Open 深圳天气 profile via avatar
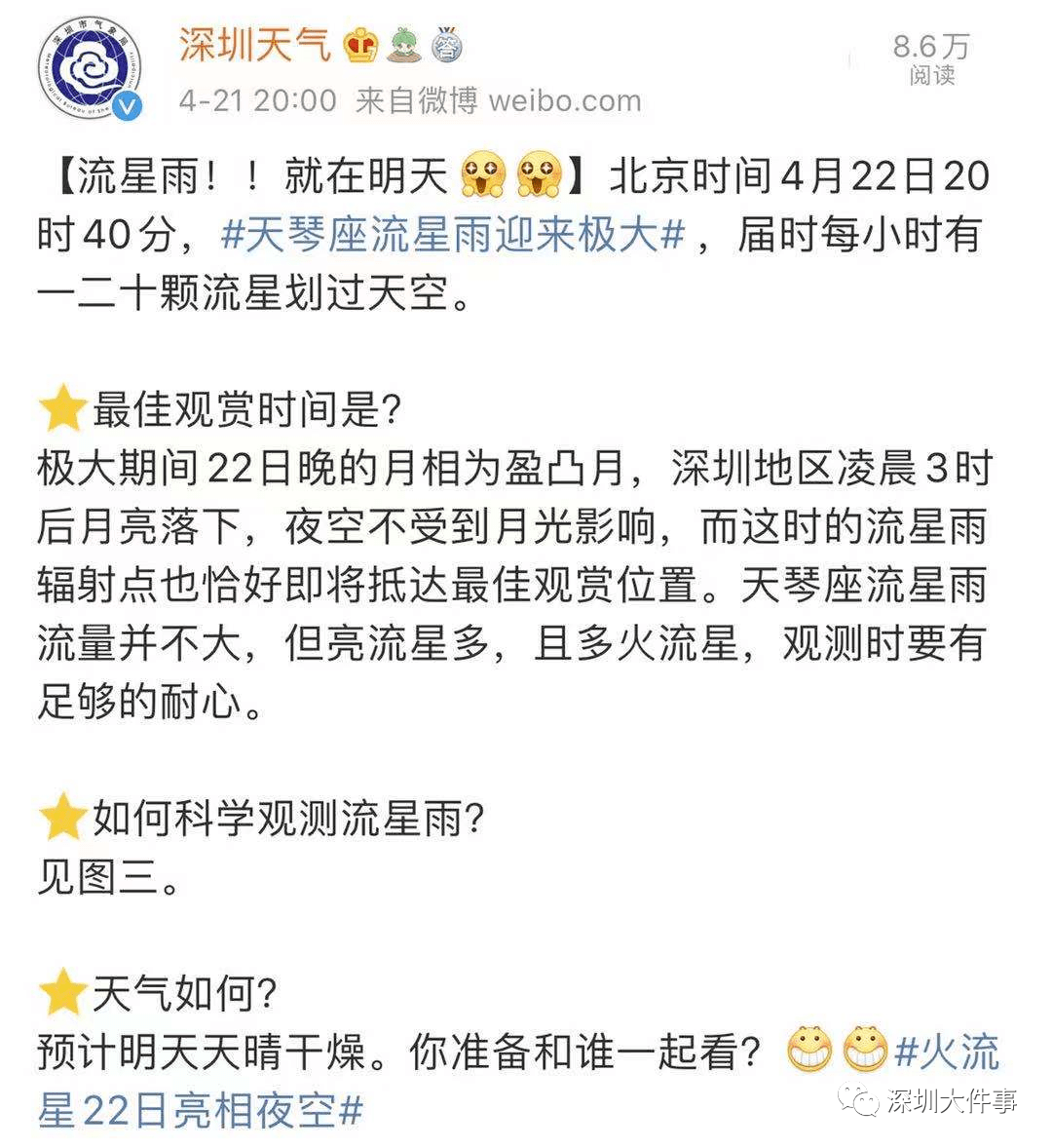Viewport: 1052px width, 1148px height. pos(90,69)
